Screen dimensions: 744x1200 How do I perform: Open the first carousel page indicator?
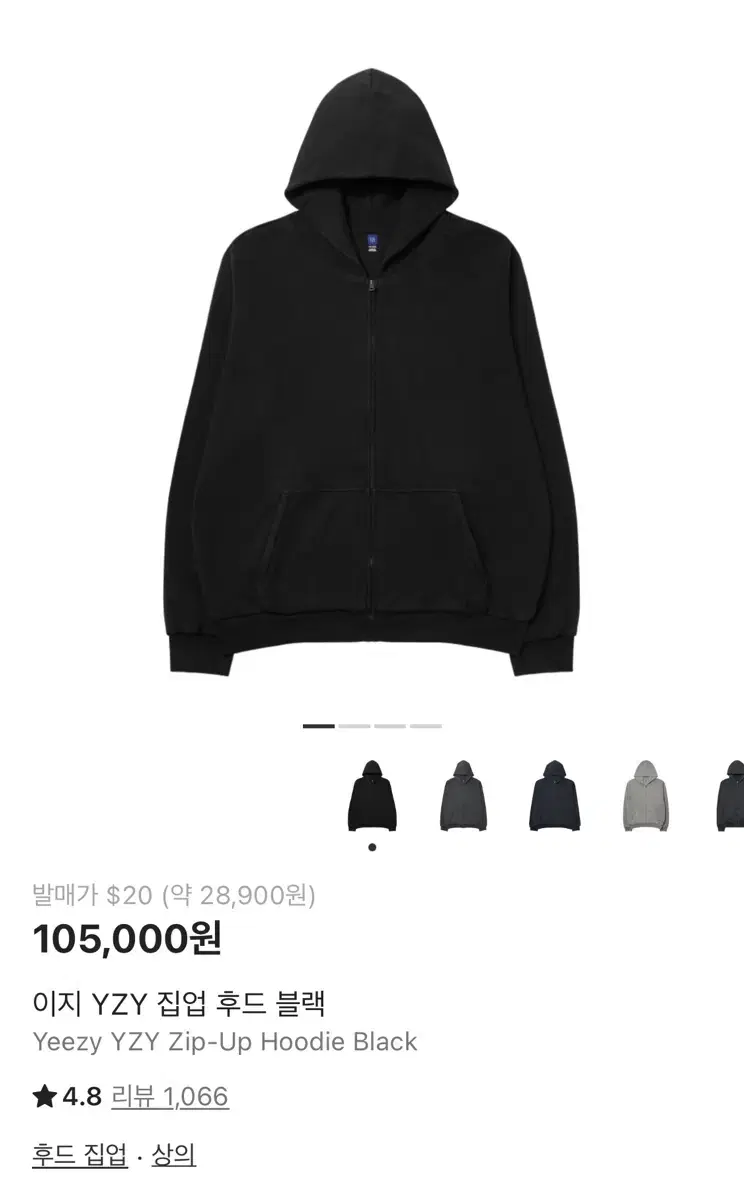click(320, 723)
